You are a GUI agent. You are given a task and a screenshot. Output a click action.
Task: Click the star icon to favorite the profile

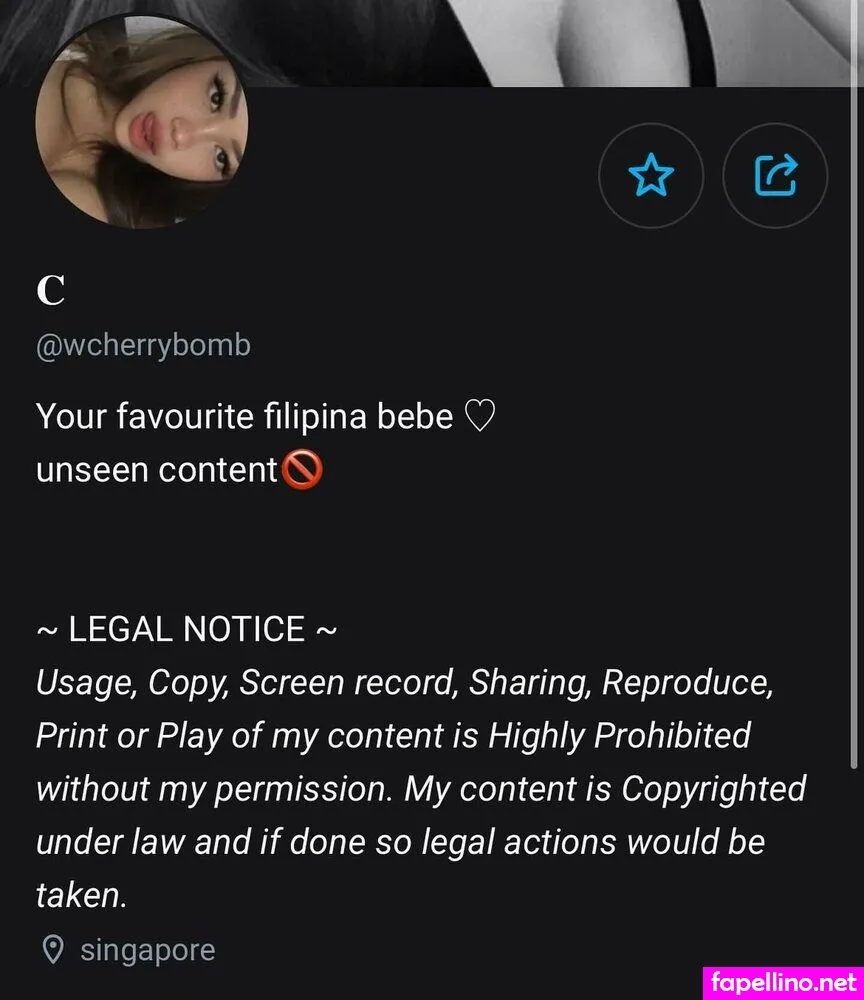tap(651, 175)
